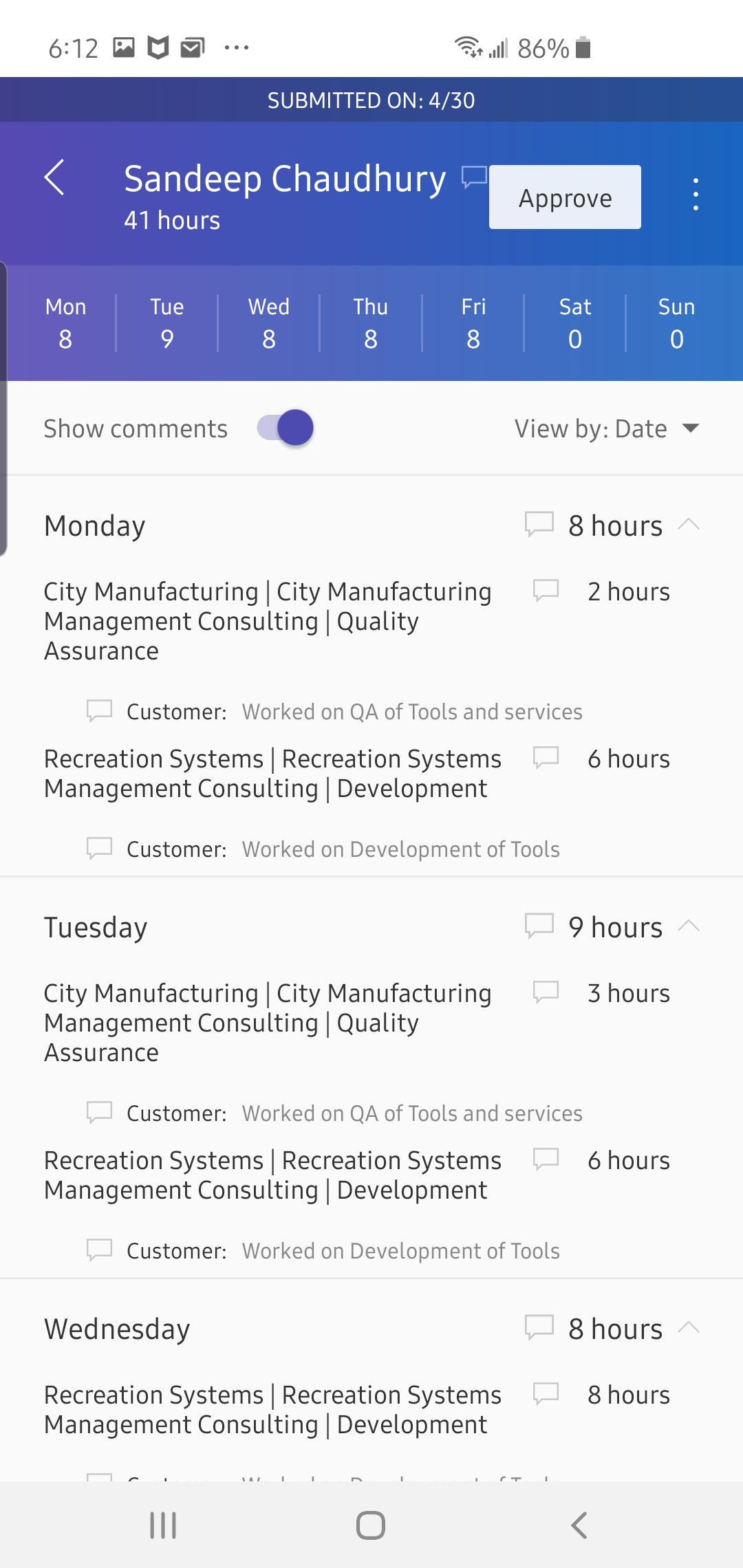Collapse the Wednesday section
The width and height of the screenshot is (743, 1568).
pyautogui.click(x=689, y=1328)
